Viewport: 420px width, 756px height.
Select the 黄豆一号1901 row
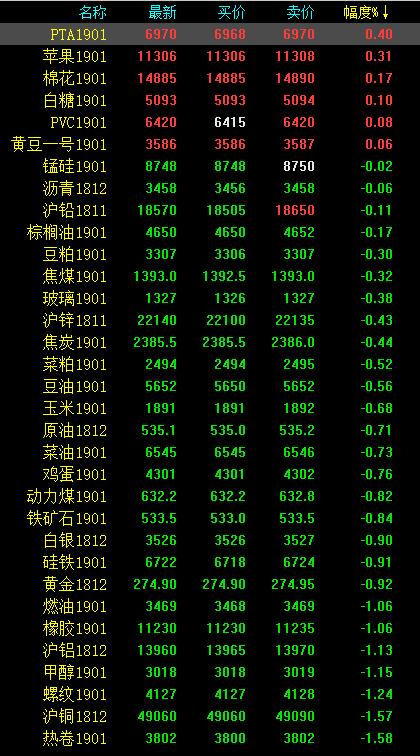click(210, 144)
